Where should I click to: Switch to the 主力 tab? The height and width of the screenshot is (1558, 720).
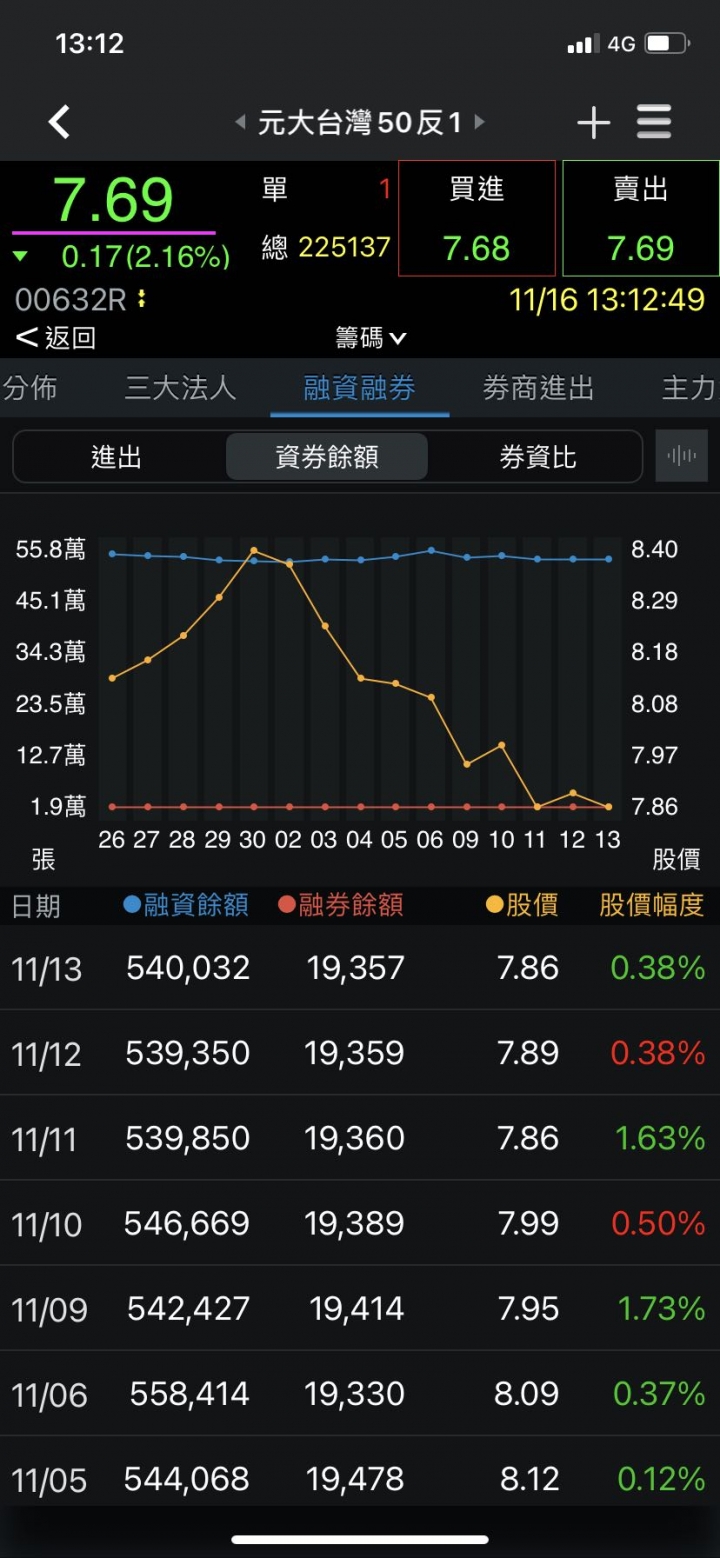point(688,388)
